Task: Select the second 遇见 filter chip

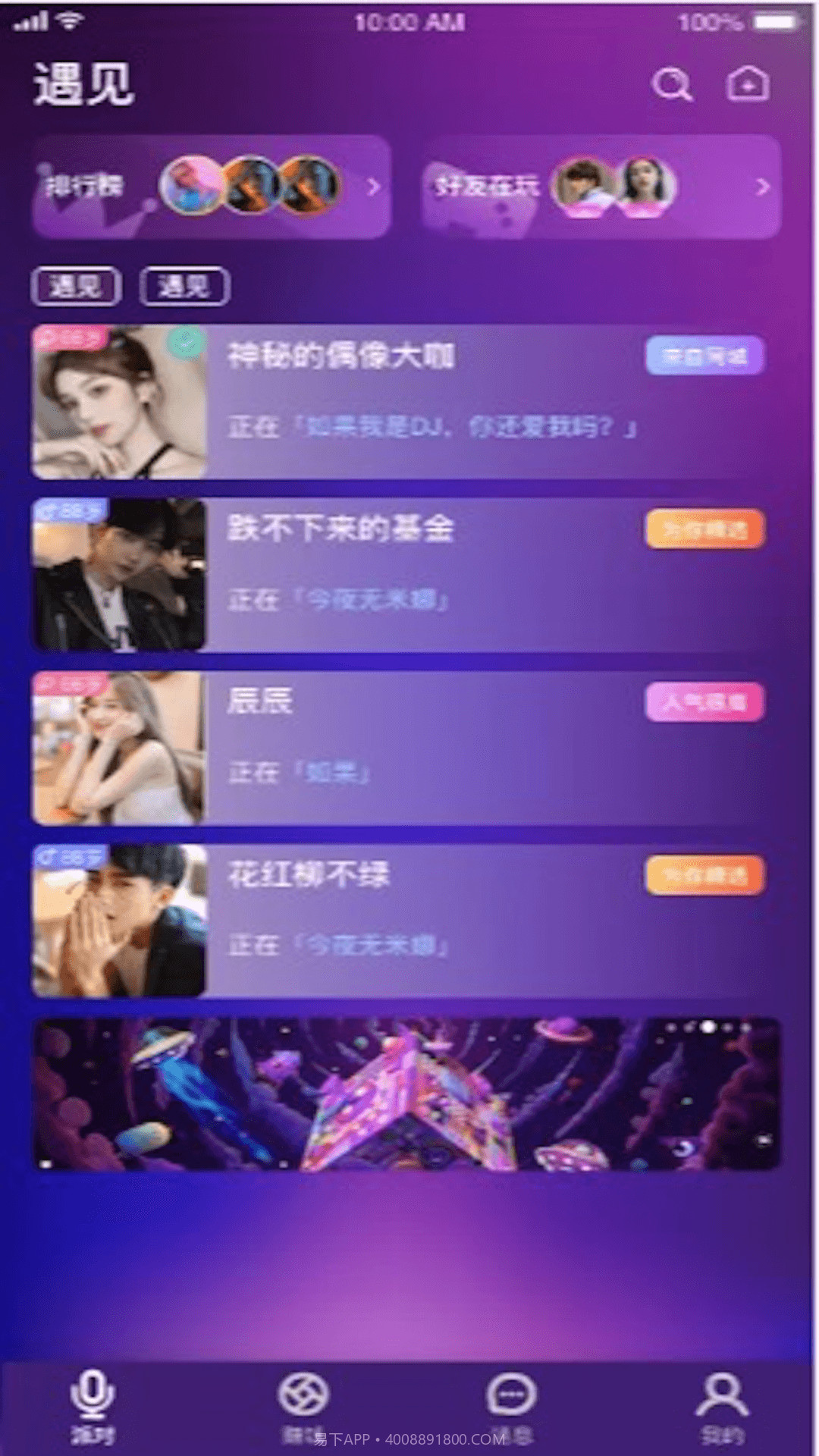Action: click(x=184, y=286)
